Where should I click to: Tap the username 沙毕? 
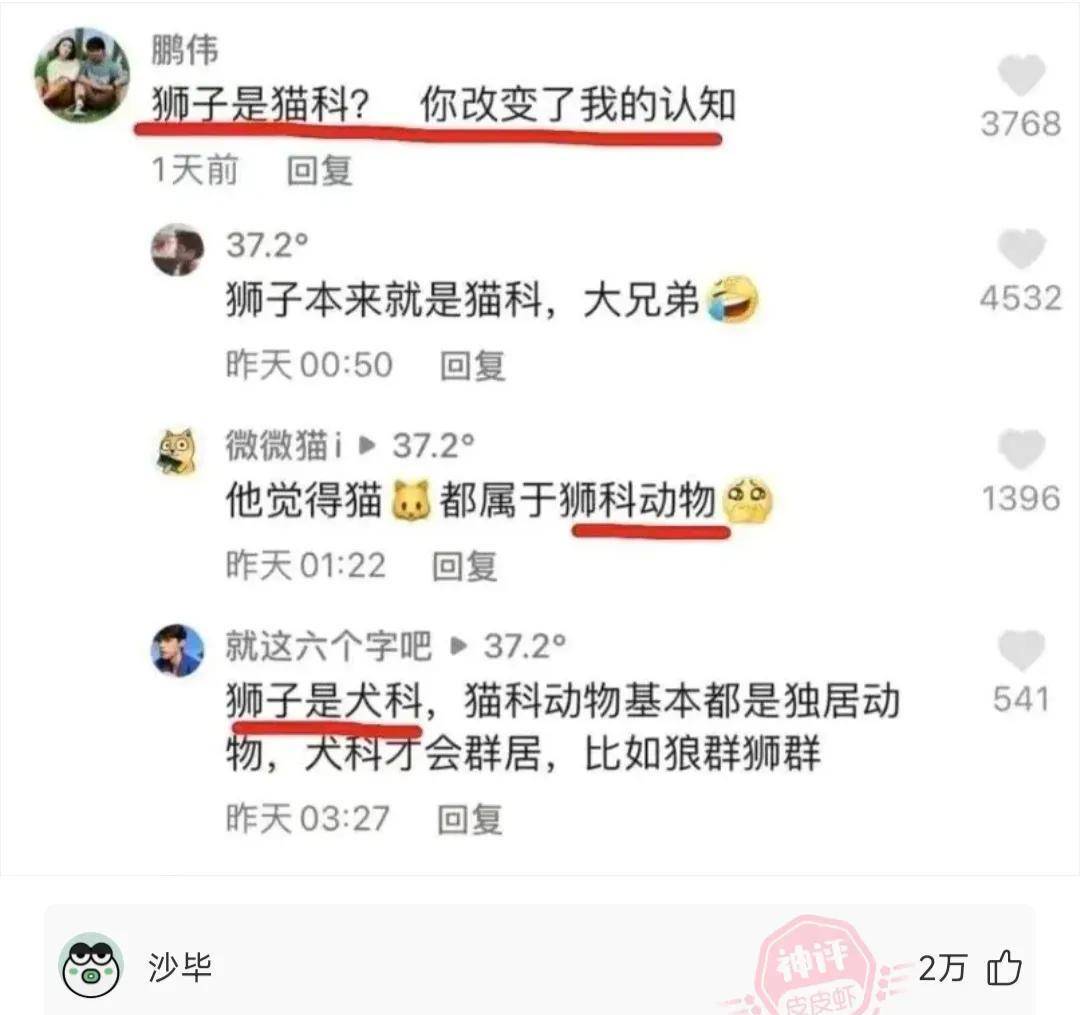[180, 967]
